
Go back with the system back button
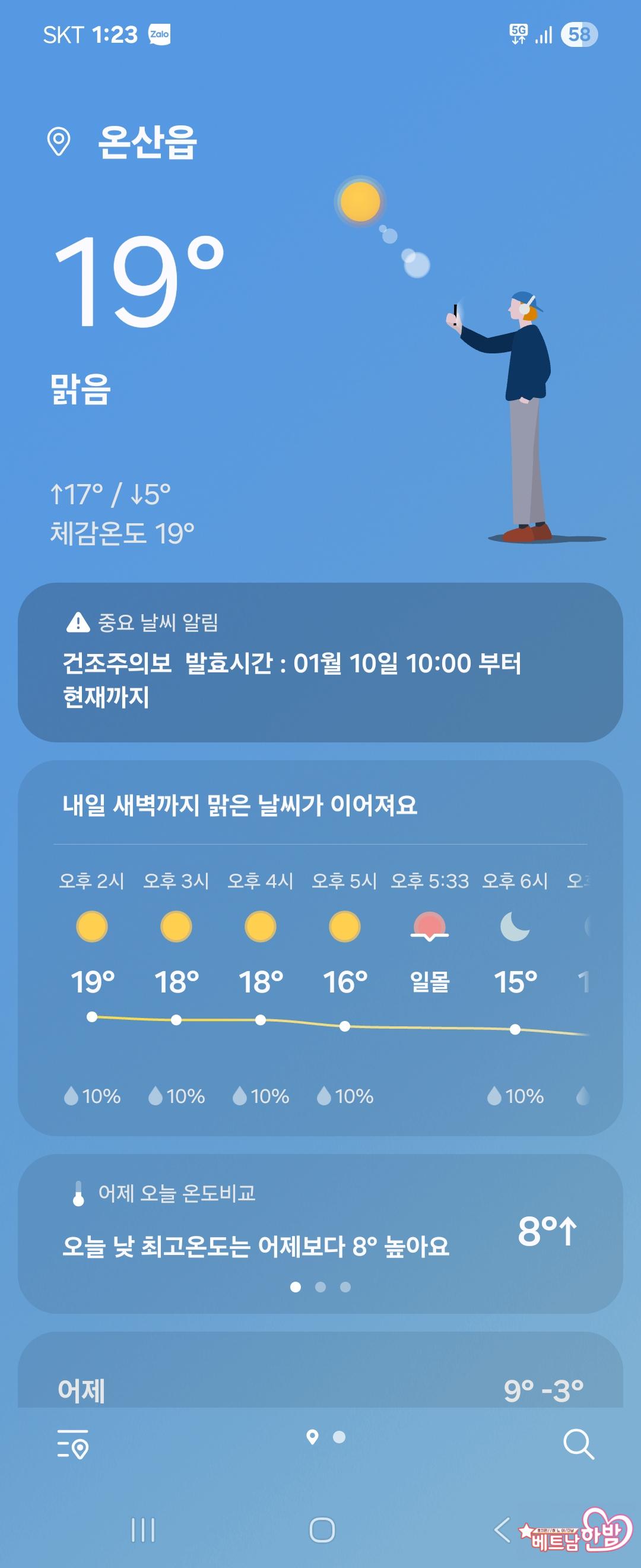click(x=502, y=1529)
